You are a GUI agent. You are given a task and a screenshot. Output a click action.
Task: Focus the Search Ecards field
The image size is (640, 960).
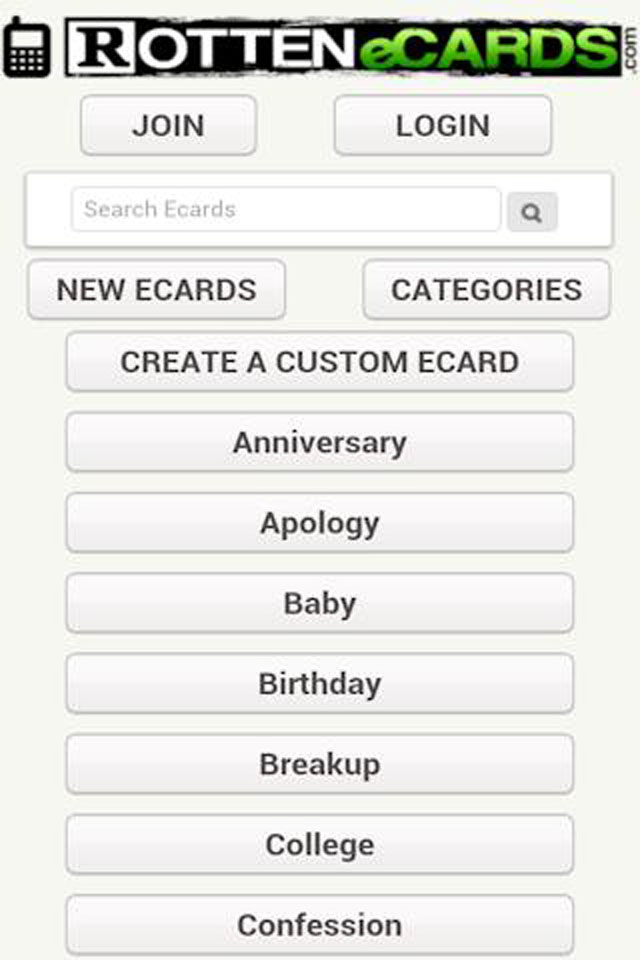tap(285, 210)
